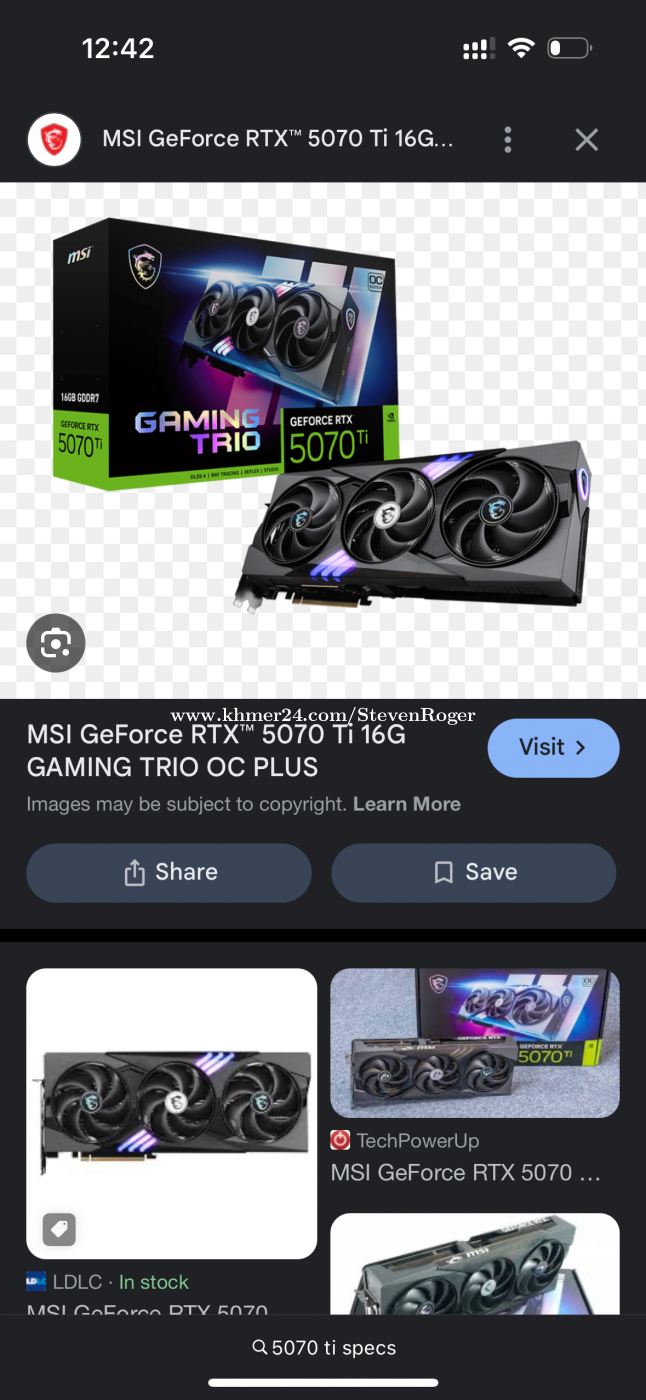Image resolution: width=646 pixels, height=1400 pixels.
Task: Open the three-dot overflow menu
Action: 508,140
